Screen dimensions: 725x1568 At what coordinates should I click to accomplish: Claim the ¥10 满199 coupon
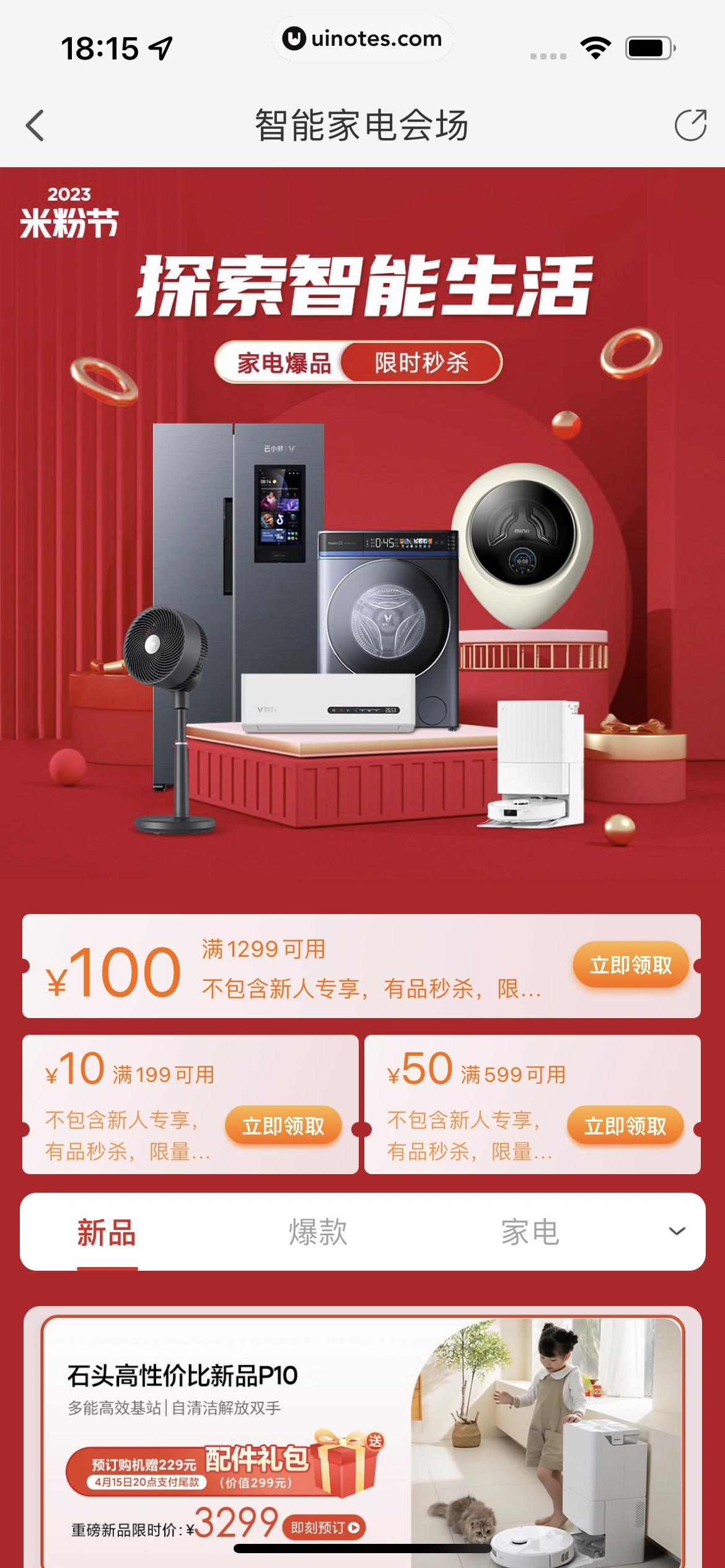[x=283, y=1126]
